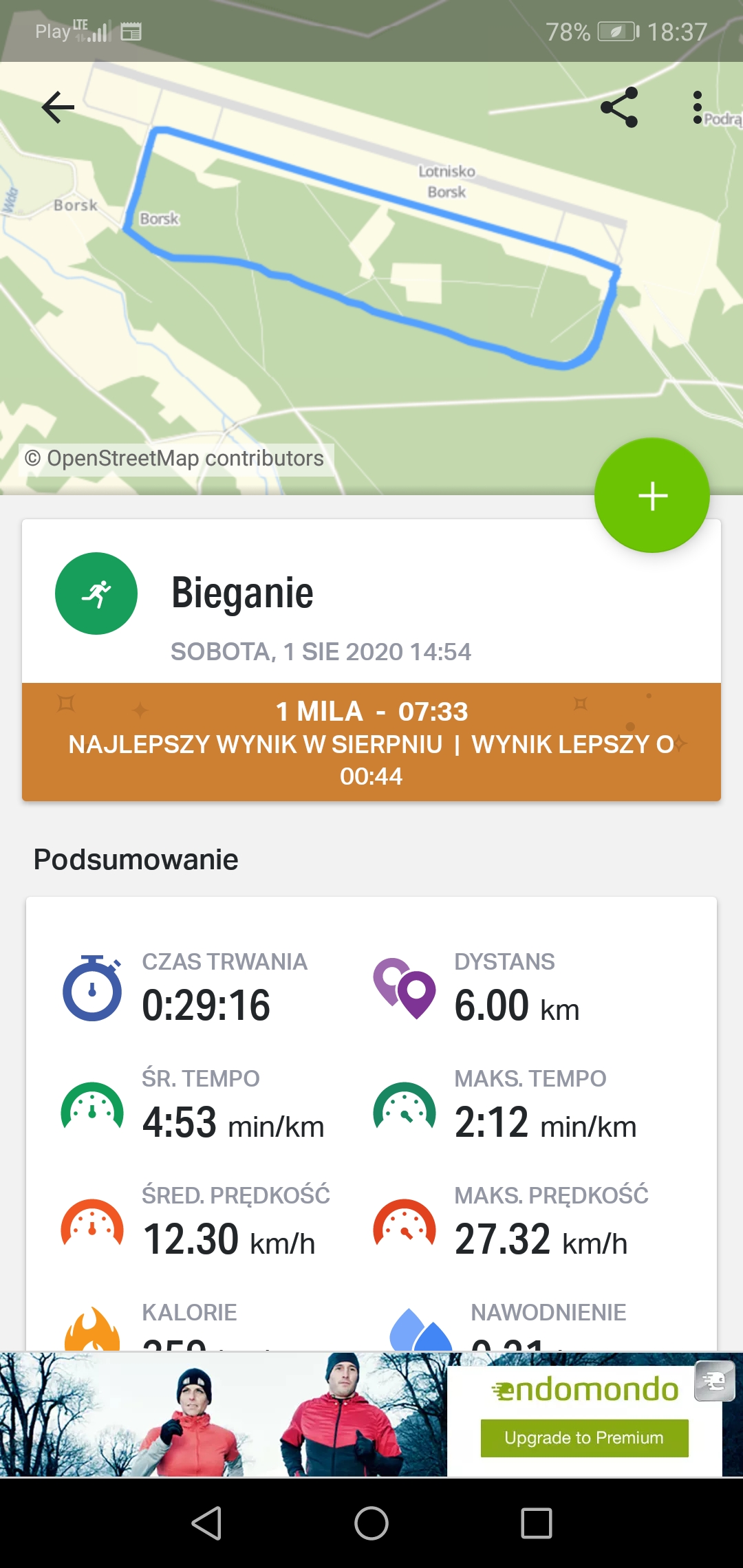
Task: Tap the system home button
Action: click(x=371, y=1523)
